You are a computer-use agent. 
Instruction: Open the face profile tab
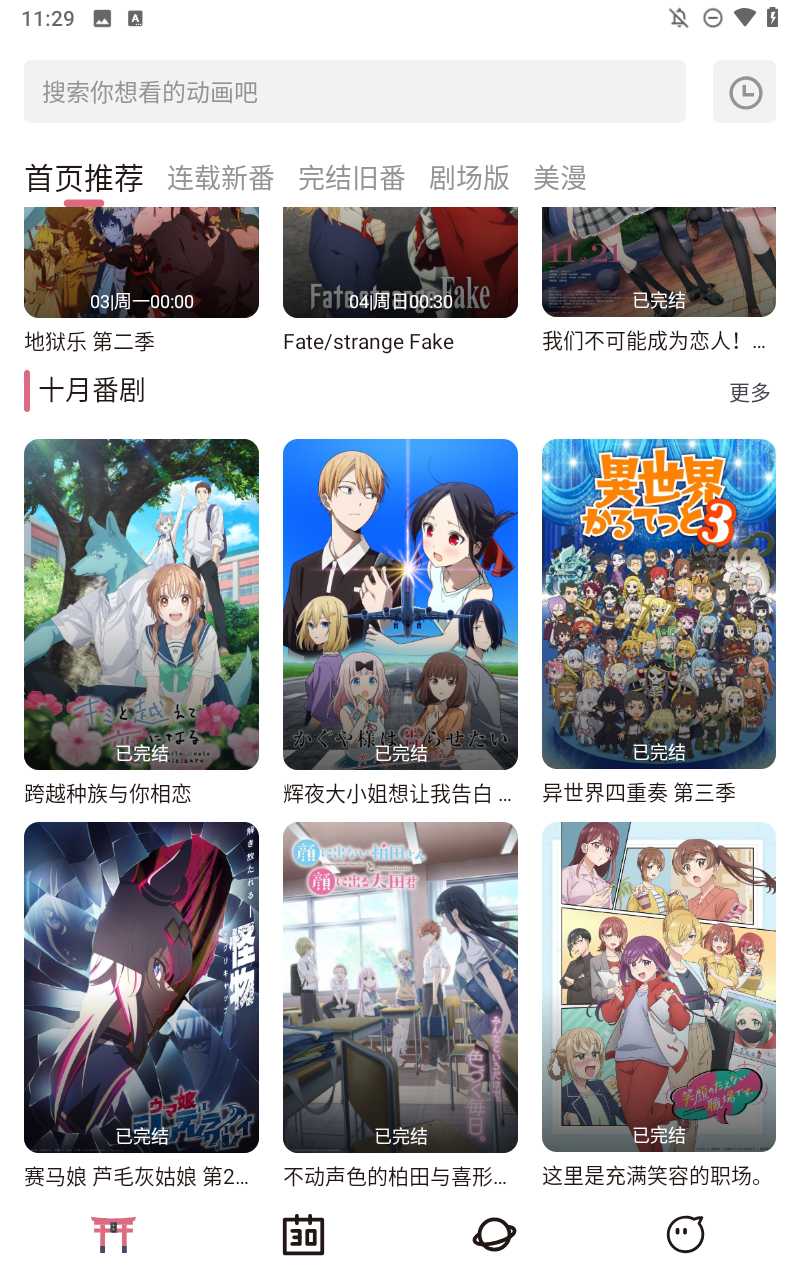[685, 1235]
